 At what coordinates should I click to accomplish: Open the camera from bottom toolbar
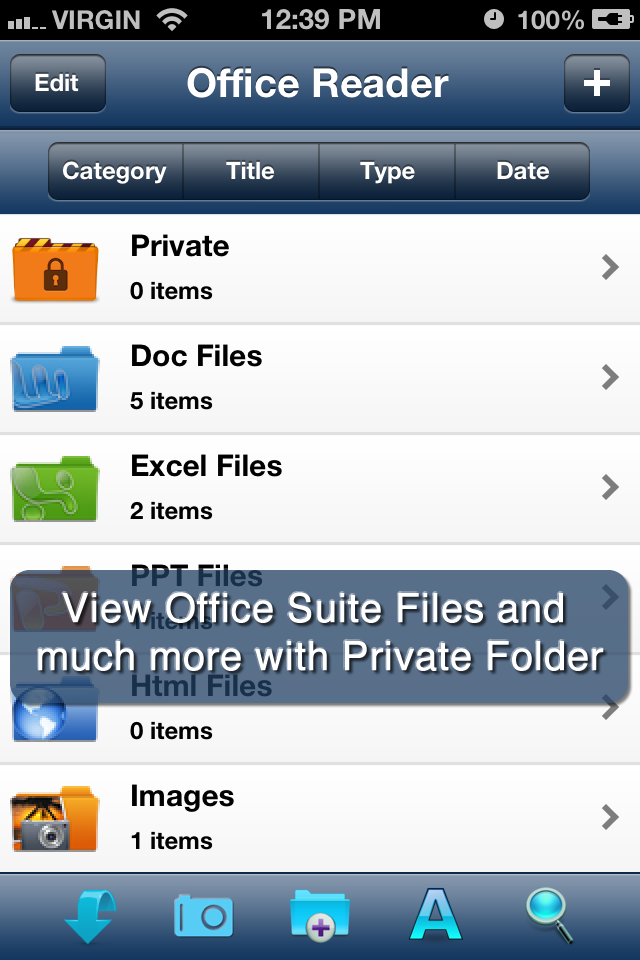pyautogui.click(x=204, y=915)
